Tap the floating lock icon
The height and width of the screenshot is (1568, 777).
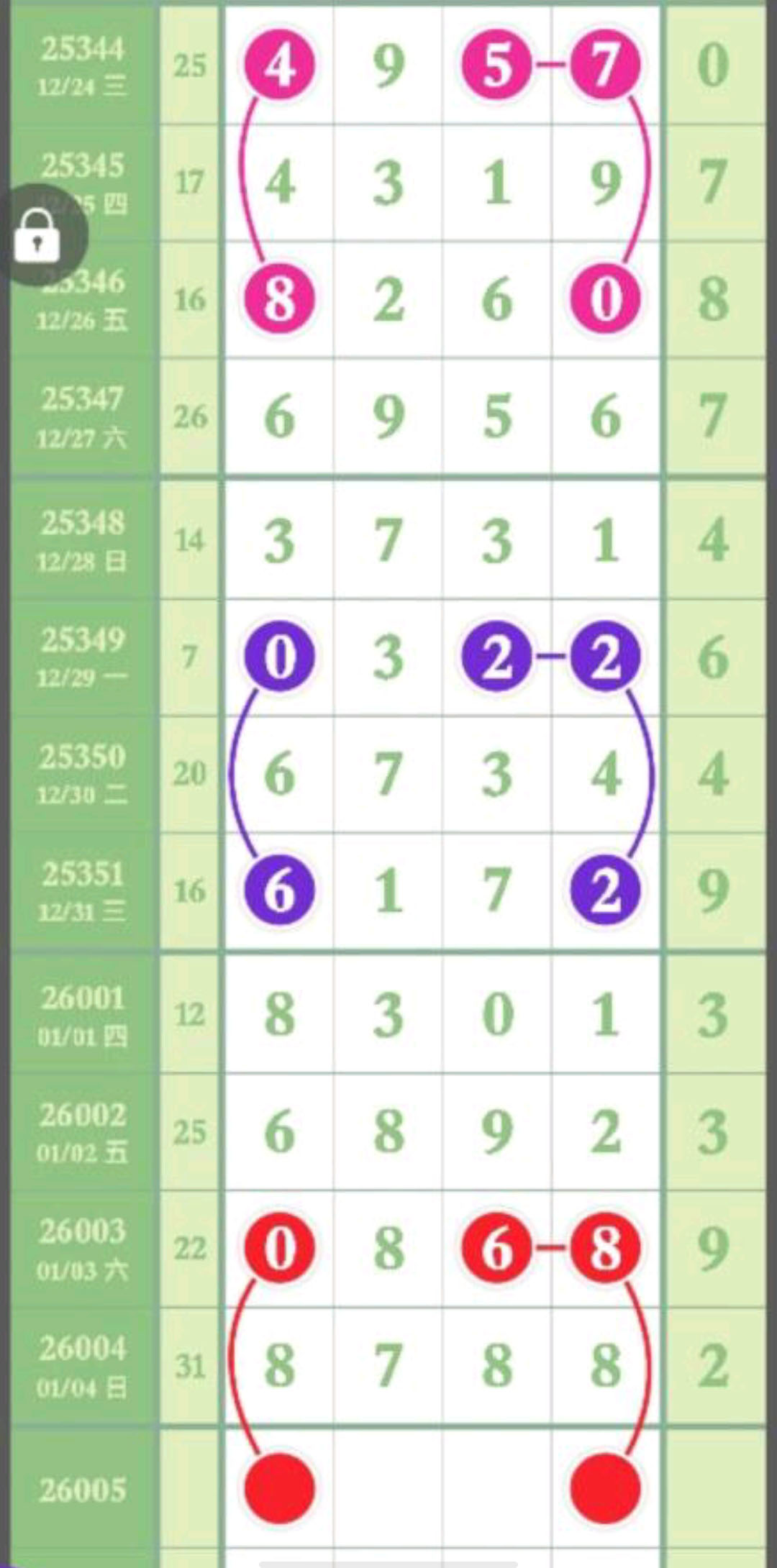coord(37,235)
